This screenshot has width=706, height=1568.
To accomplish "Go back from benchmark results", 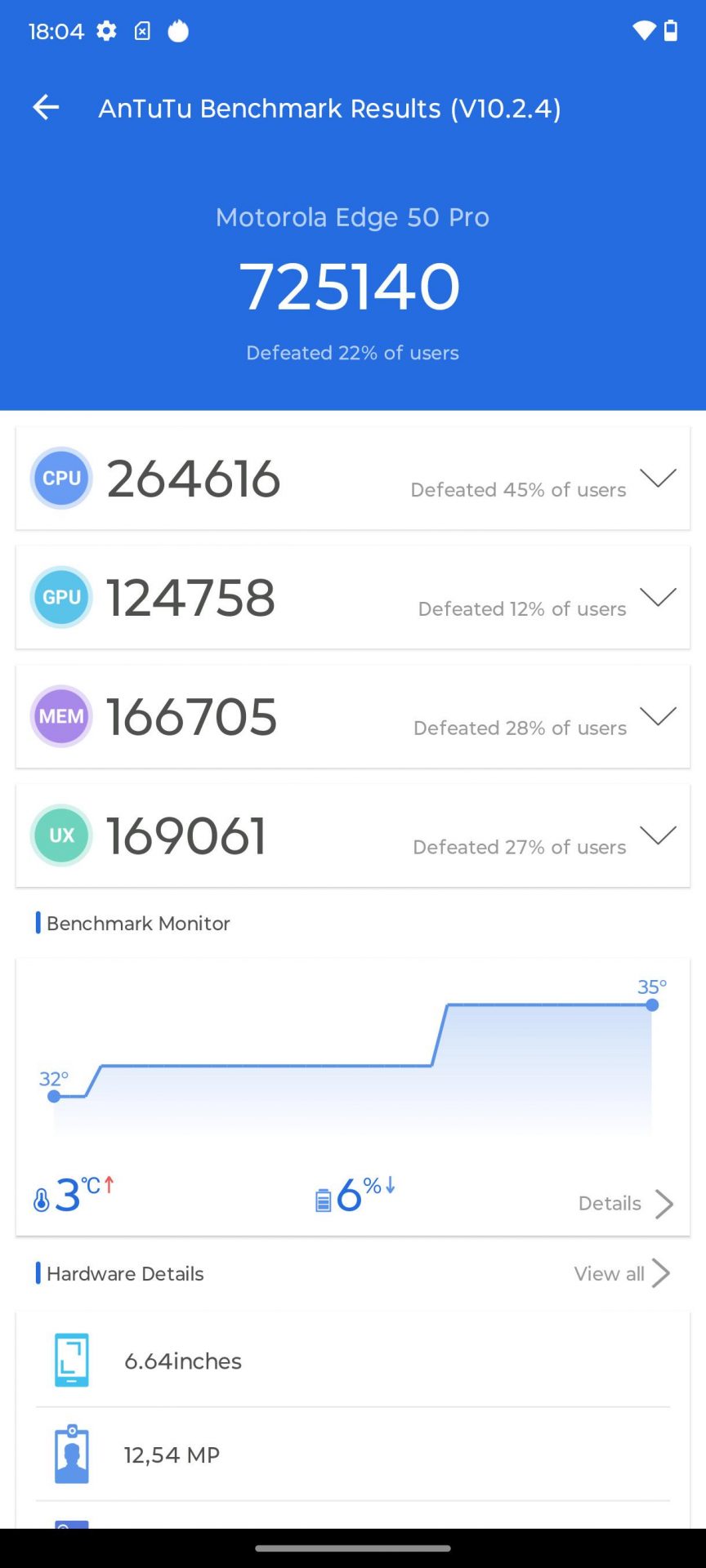I will pyautogui.click(x=46, y=107).
